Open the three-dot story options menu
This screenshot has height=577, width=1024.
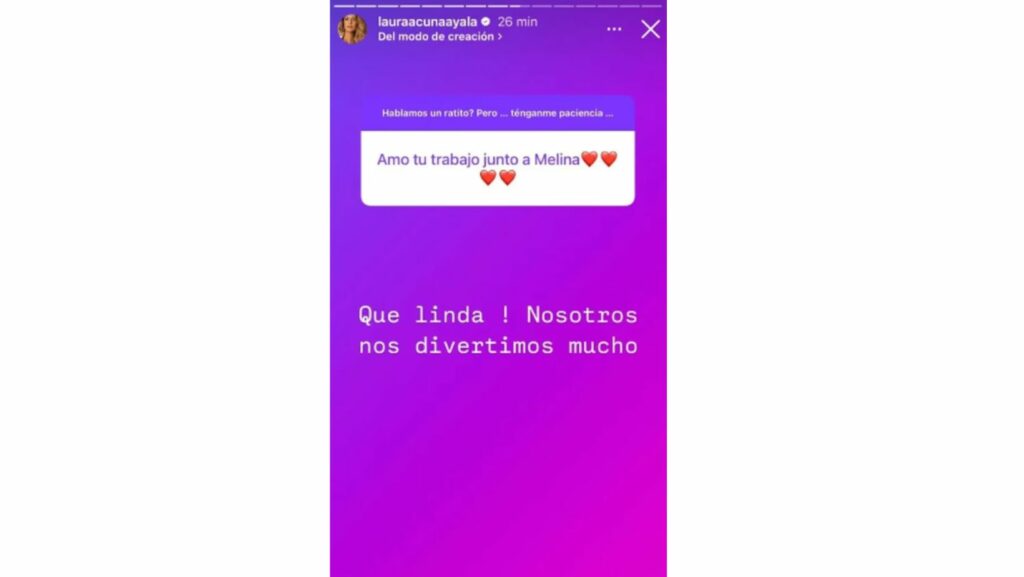[x=614, y=29]
